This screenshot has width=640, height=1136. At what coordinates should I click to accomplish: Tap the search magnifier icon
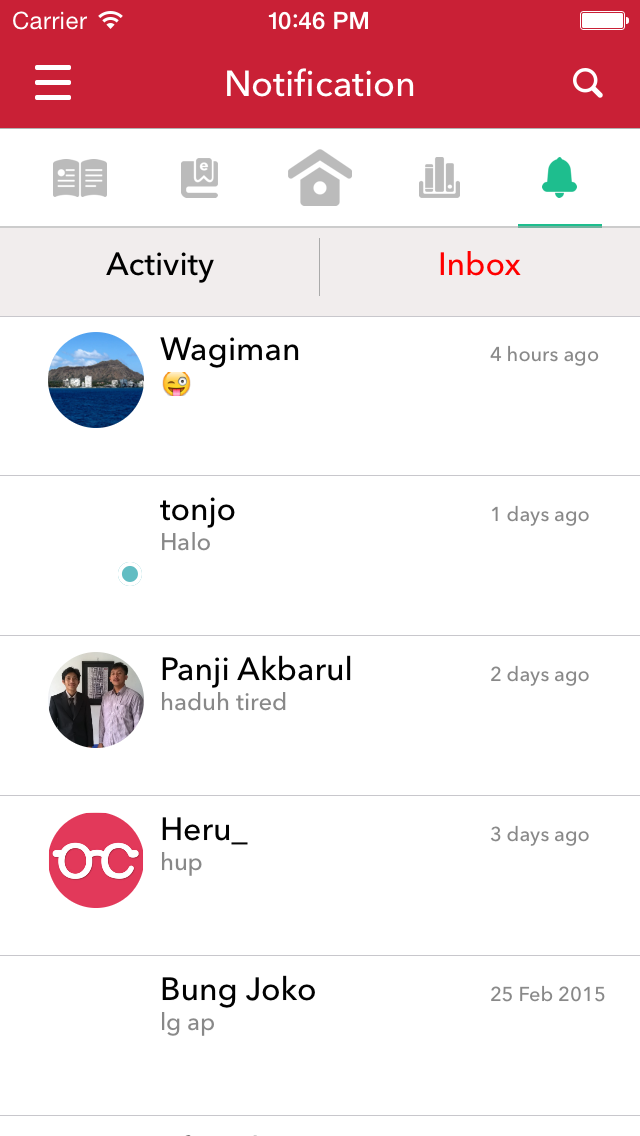(x=588, y=84)
